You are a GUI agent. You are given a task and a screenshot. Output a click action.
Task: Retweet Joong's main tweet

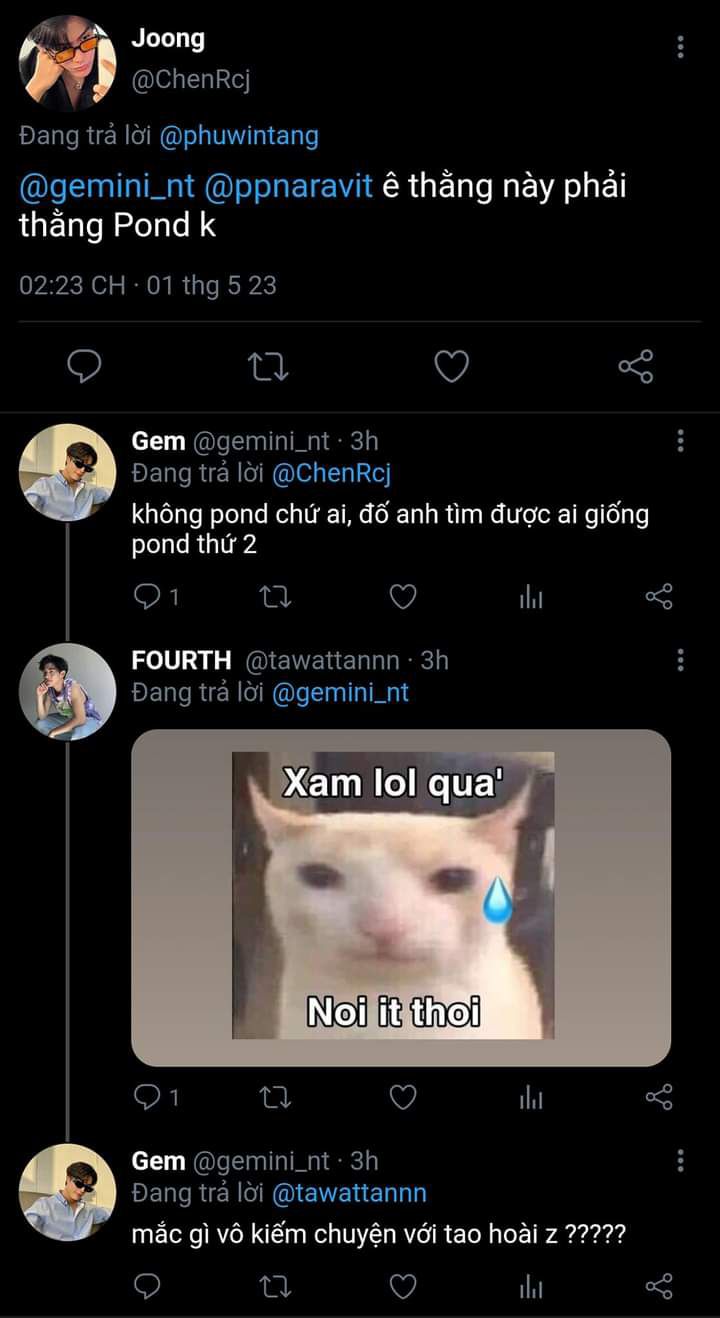click(268, 368)
